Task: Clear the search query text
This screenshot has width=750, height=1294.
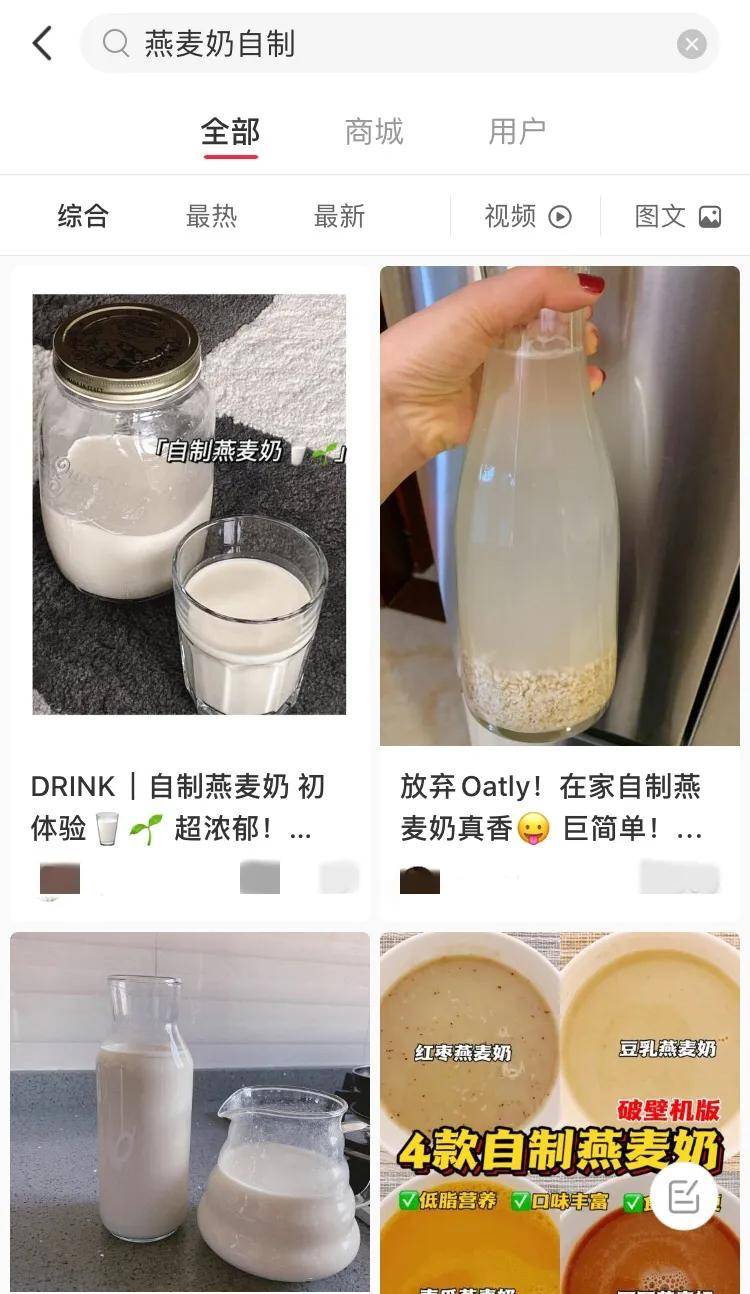Action: coord(691,44)
